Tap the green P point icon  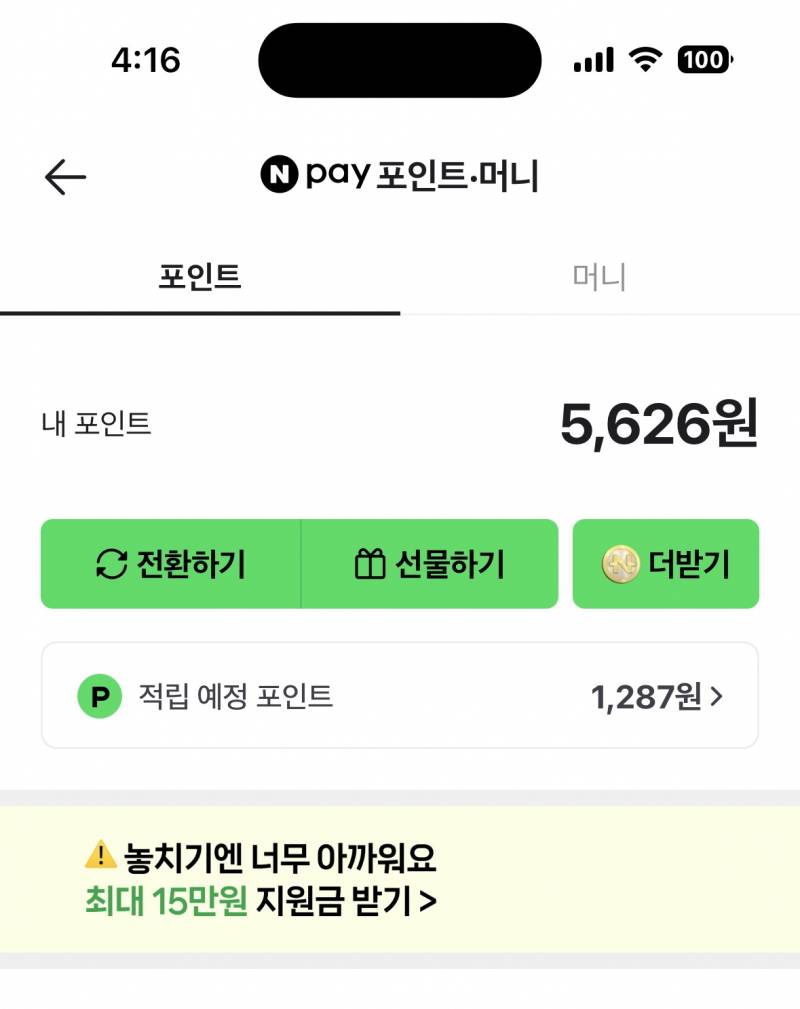pos(97,696)
